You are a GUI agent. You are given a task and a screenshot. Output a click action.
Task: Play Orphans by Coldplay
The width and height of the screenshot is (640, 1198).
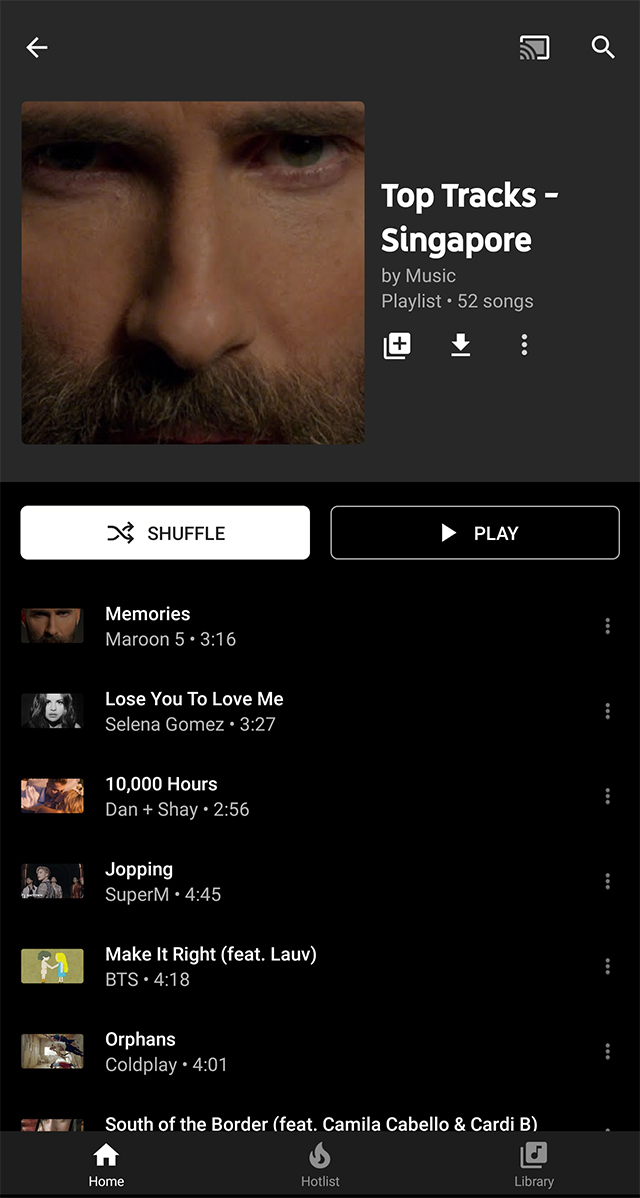coord(305,1051)
